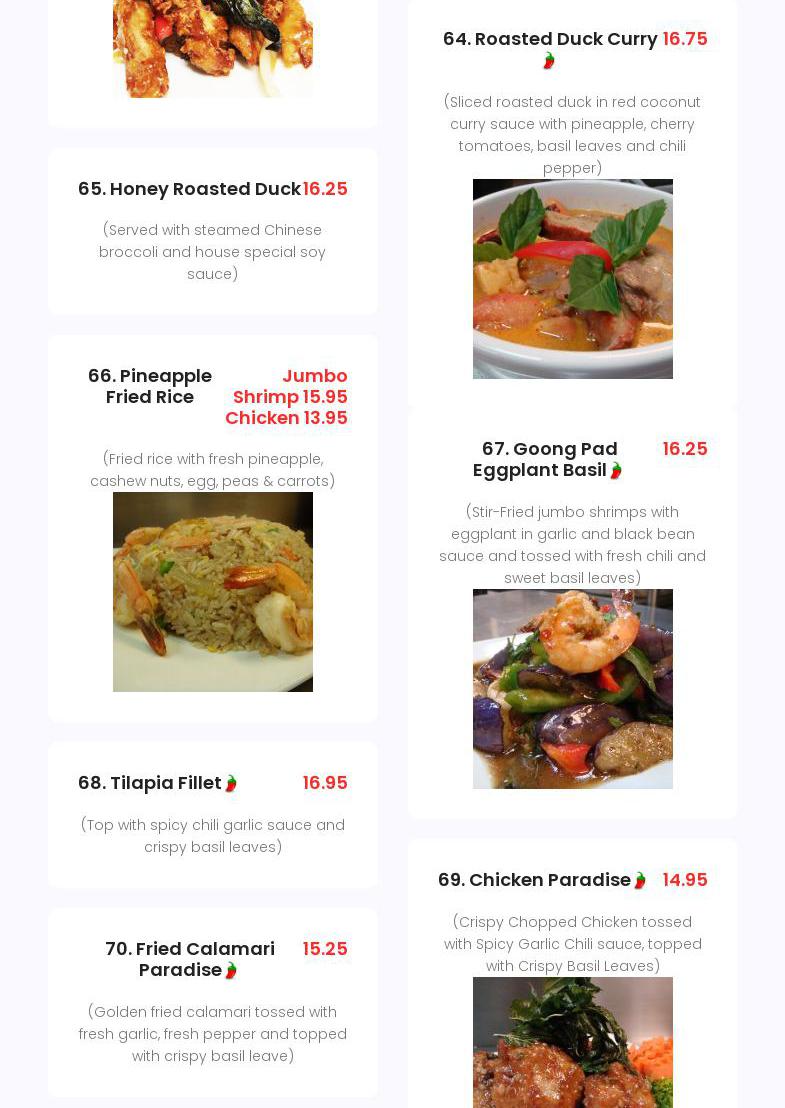View the Pineapple Fried Rice photo

click(x=212, y=591)
